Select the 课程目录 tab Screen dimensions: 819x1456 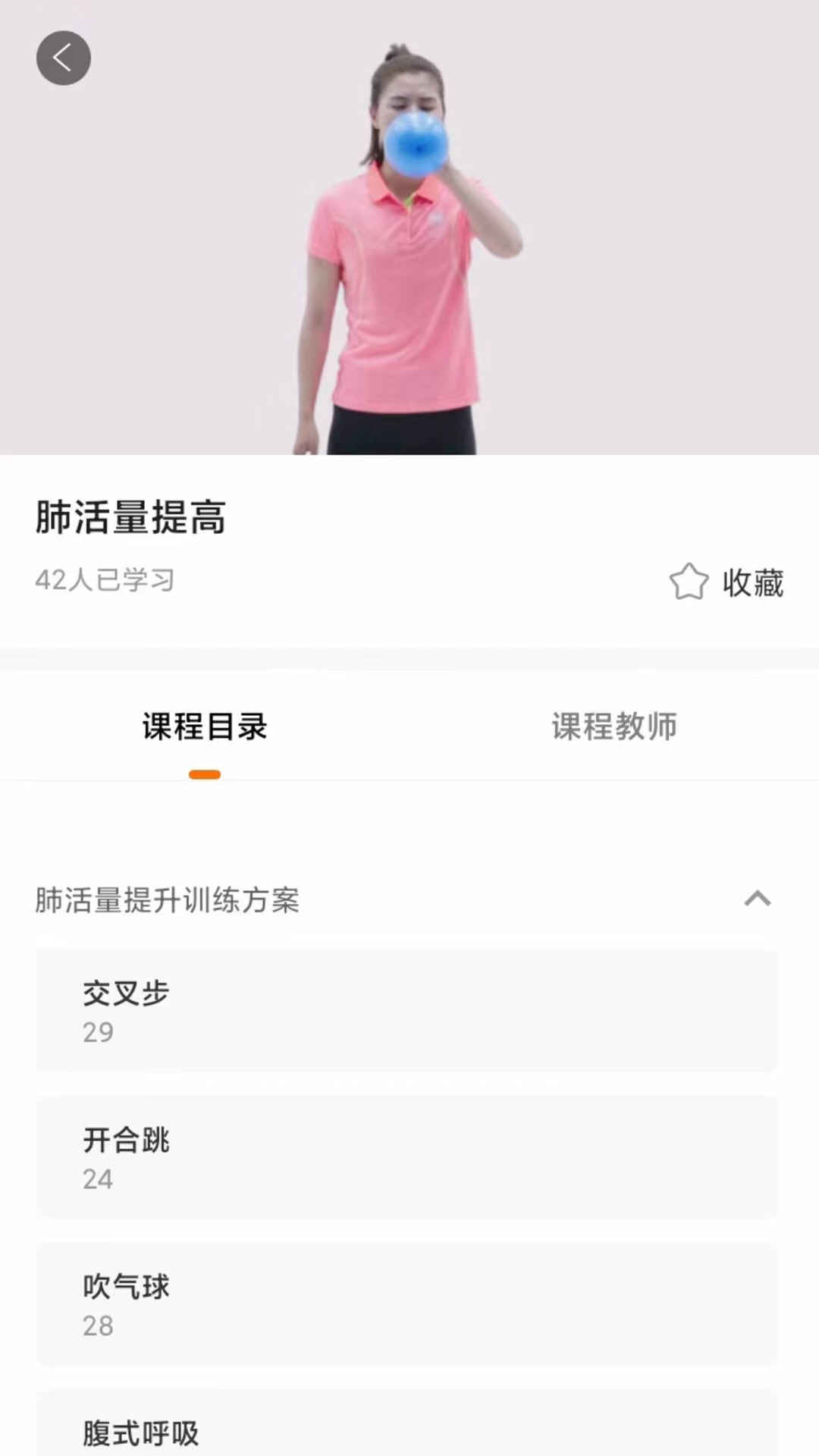205,726
